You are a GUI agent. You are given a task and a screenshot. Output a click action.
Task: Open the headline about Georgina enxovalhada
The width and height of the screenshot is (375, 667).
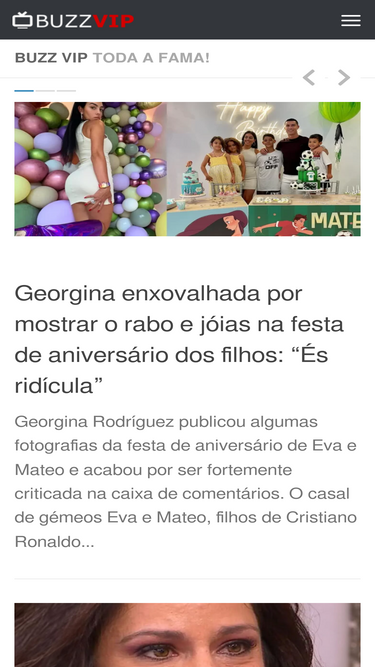coord(179,339)
